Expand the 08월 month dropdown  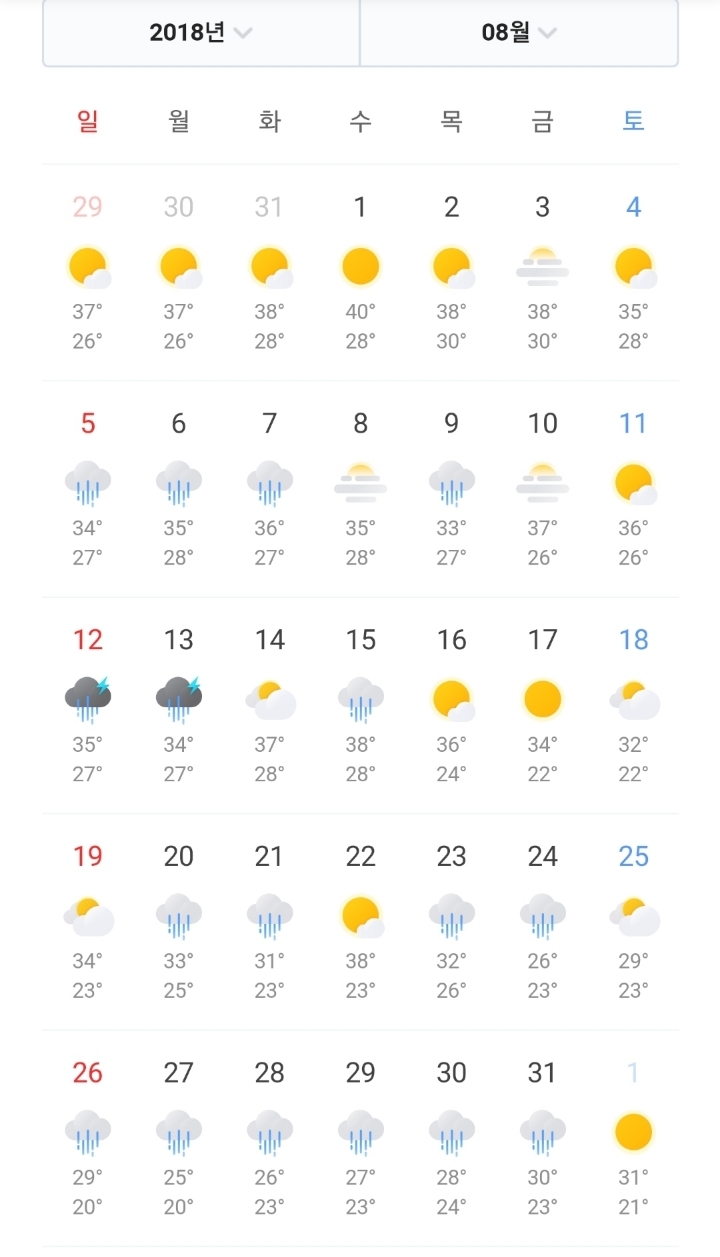[x=519, y=33]
